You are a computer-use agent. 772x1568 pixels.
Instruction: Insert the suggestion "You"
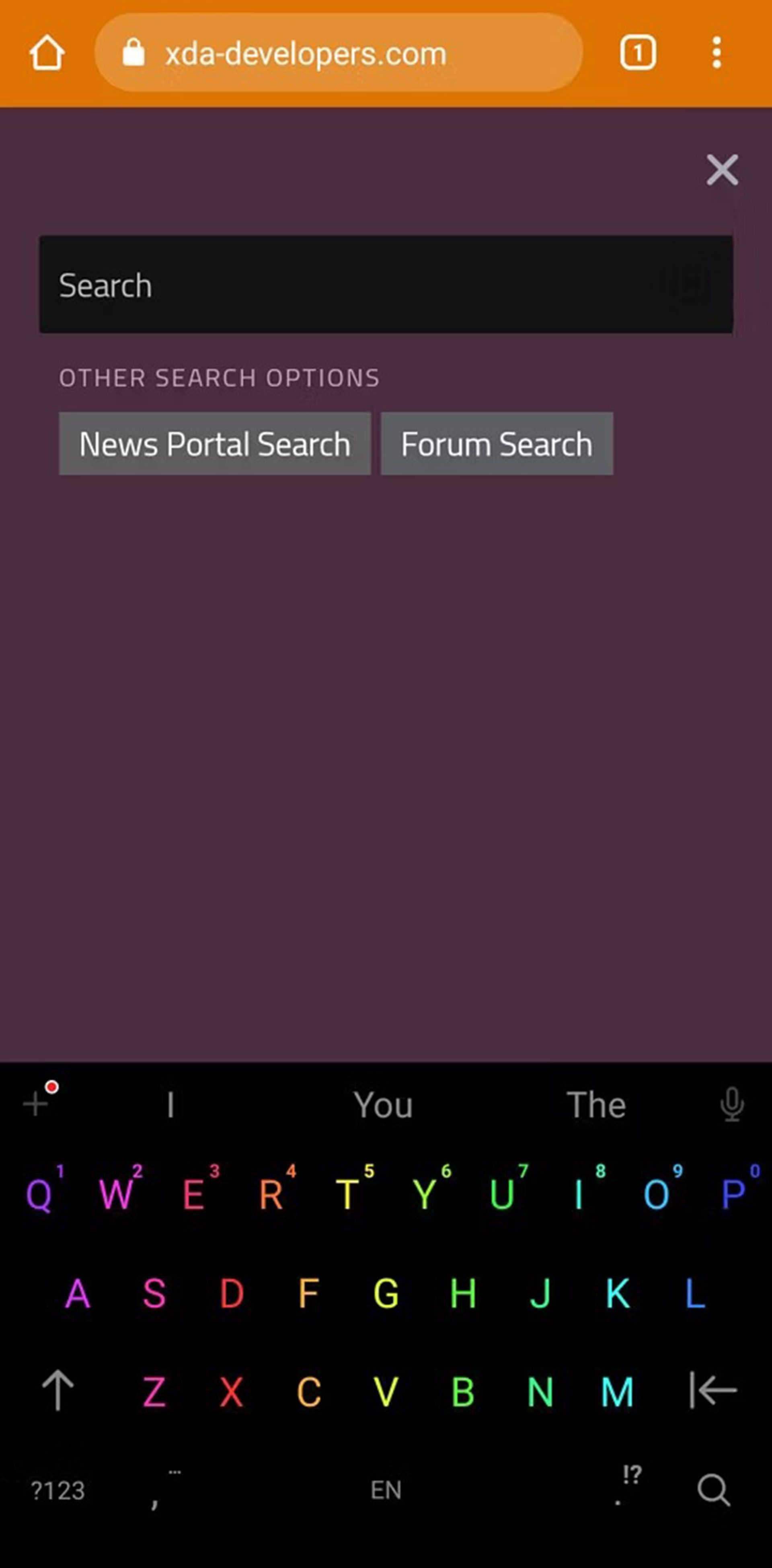pyautogui.click(x=383, y=1104)
